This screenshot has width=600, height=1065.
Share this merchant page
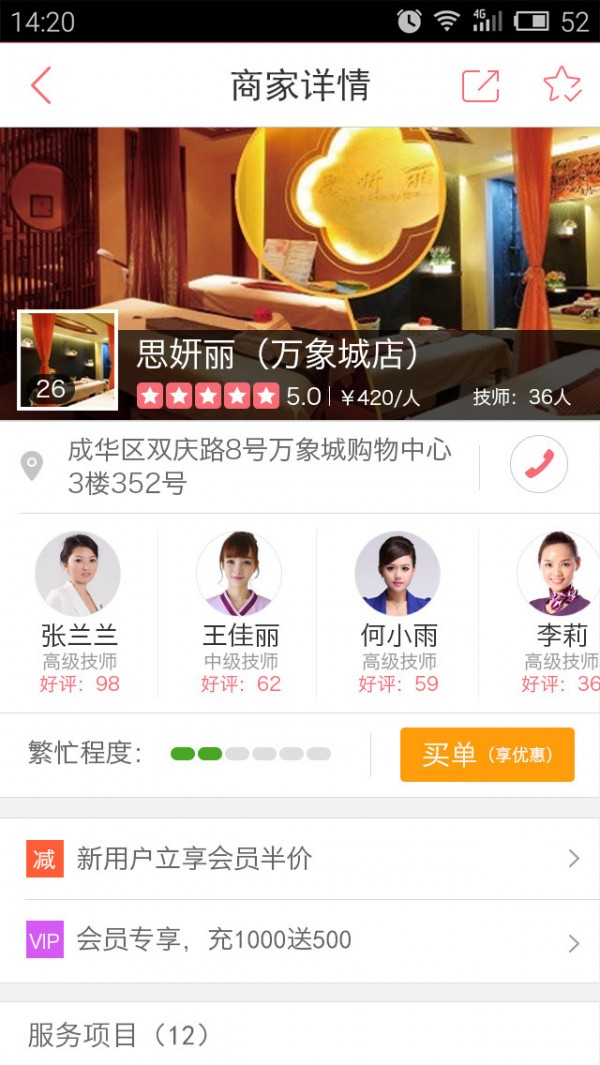coord(480,86)
